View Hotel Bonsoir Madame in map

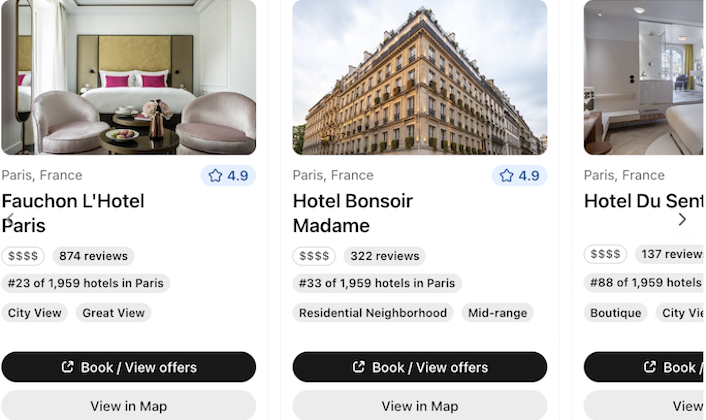pyautogui.click(x=419, y=405)
